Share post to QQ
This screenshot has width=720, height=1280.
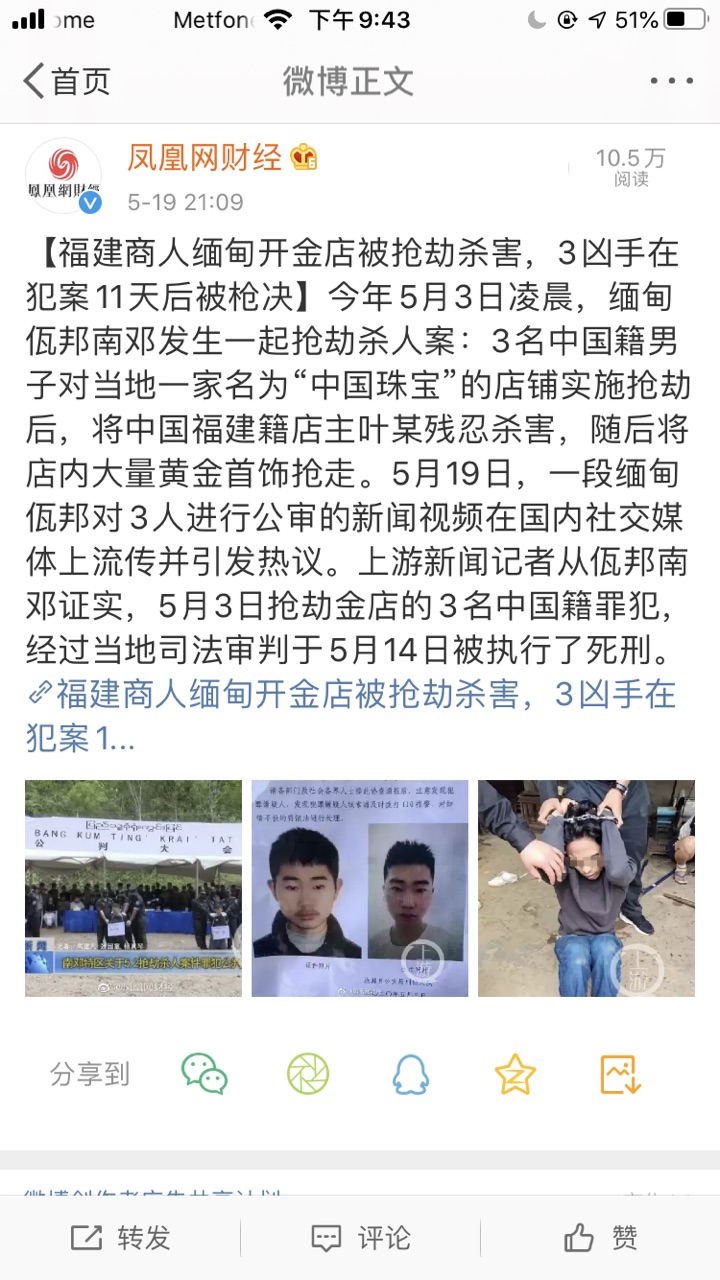point(411,1074)
